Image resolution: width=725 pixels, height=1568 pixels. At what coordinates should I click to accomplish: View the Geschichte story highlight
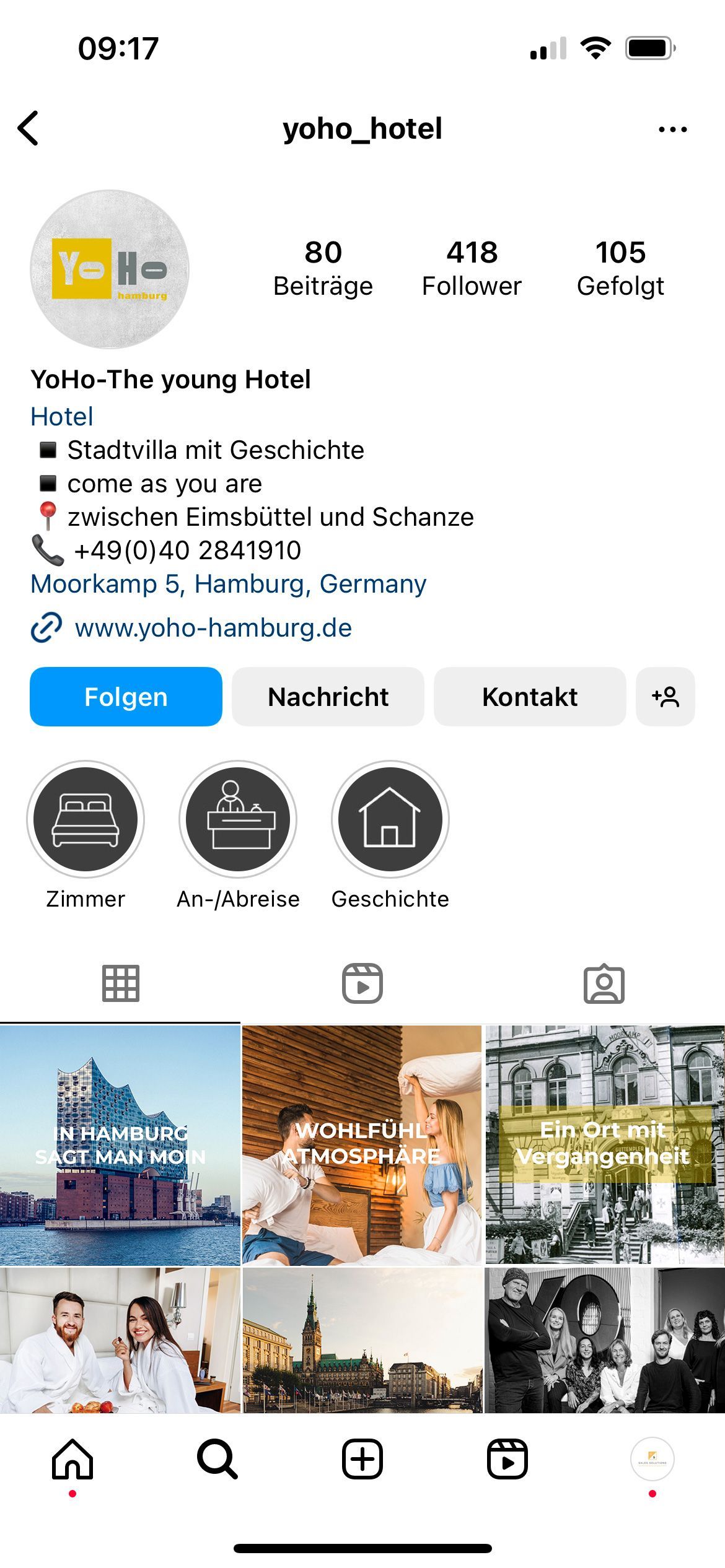[390, 819]
